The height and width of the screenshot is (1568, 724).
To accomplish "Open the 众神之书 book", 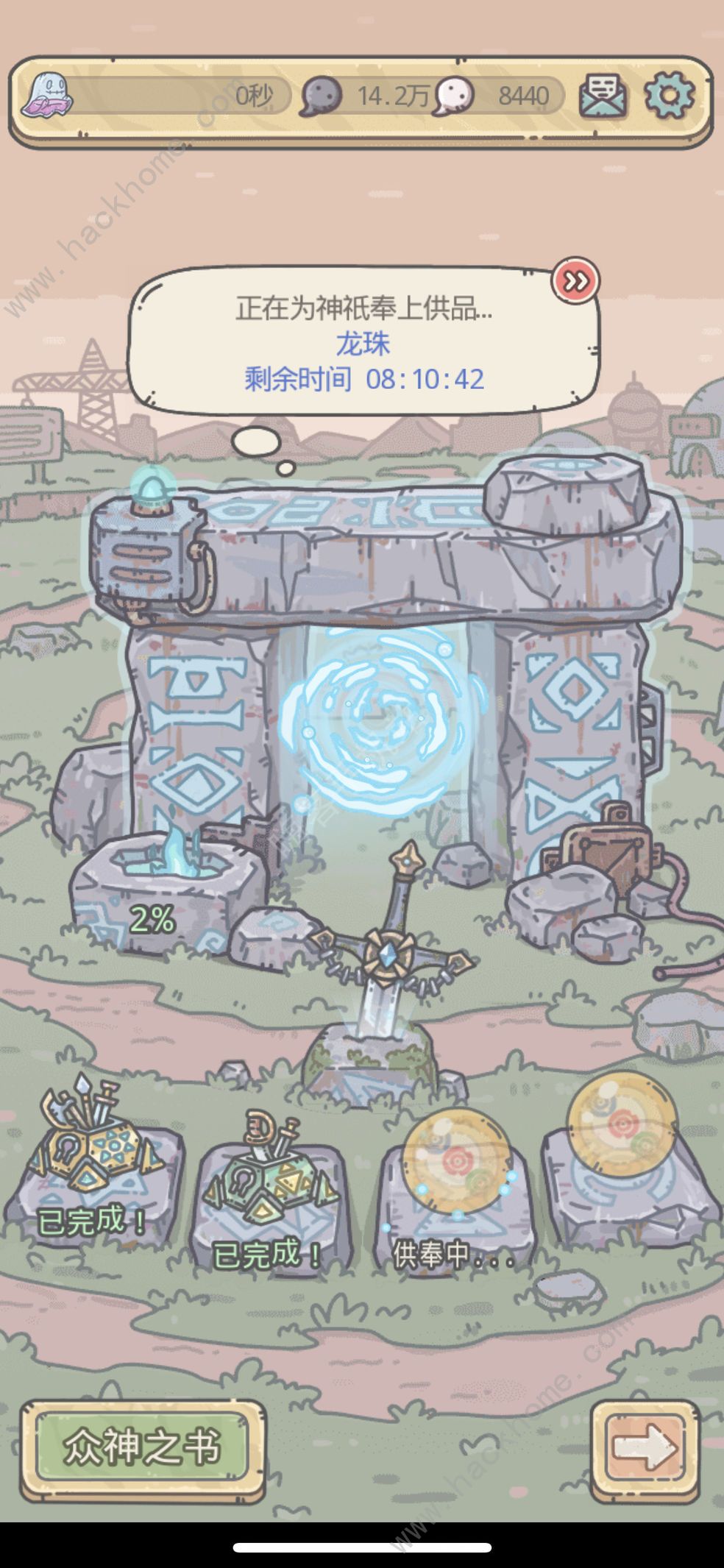I will click(143, 1446).
